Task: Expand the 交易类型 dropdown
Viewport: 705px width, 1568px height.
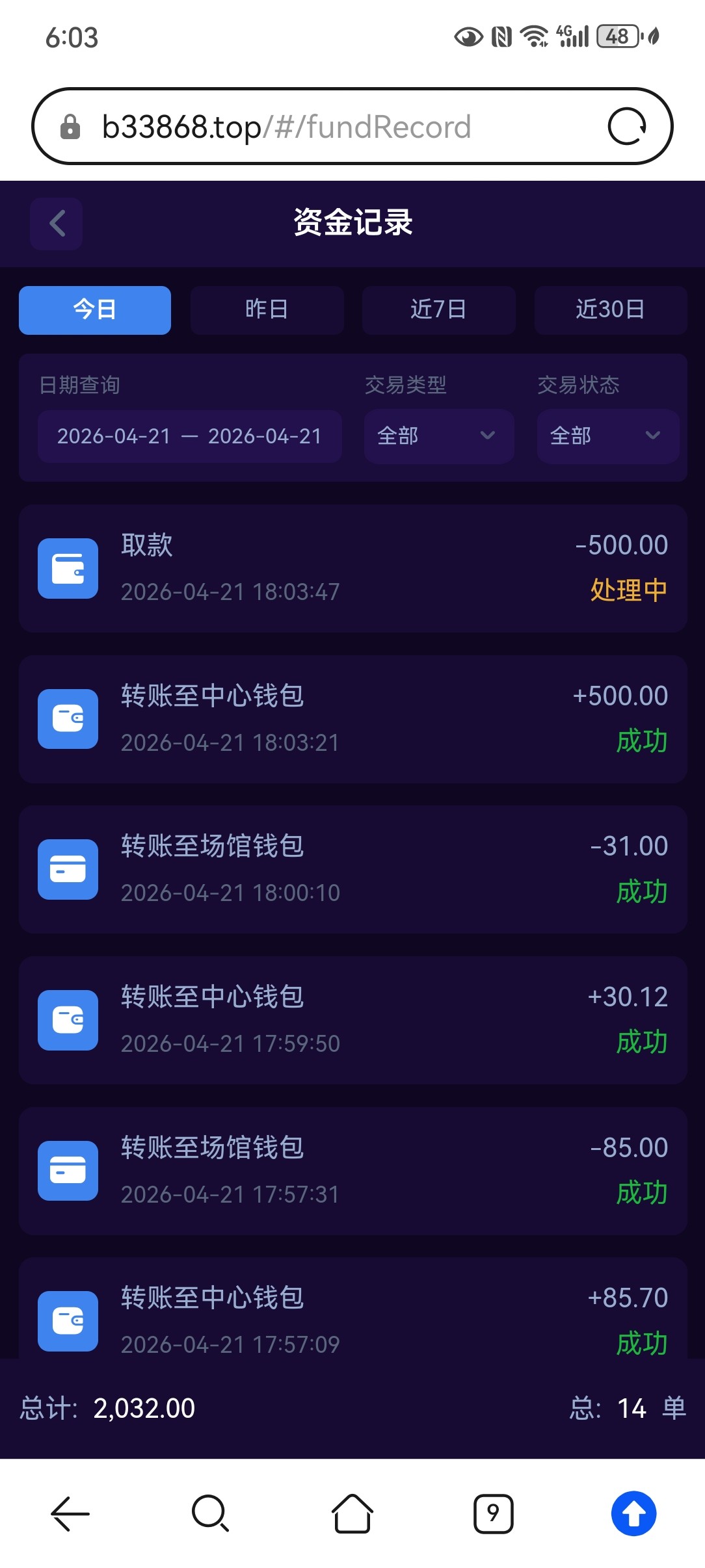Action: click(x=438, y=436)
